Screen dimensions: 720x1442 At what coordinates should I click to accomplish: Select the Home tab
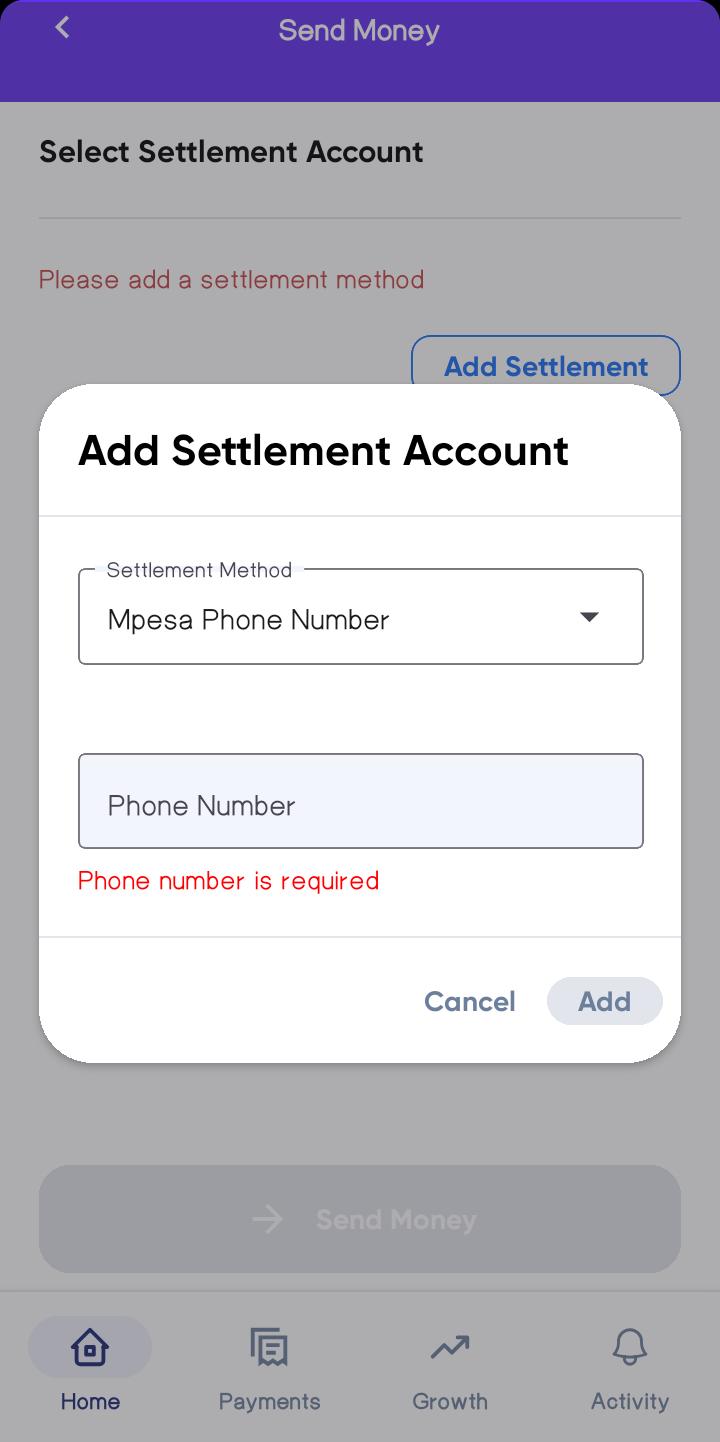[x=90, y=1367]
